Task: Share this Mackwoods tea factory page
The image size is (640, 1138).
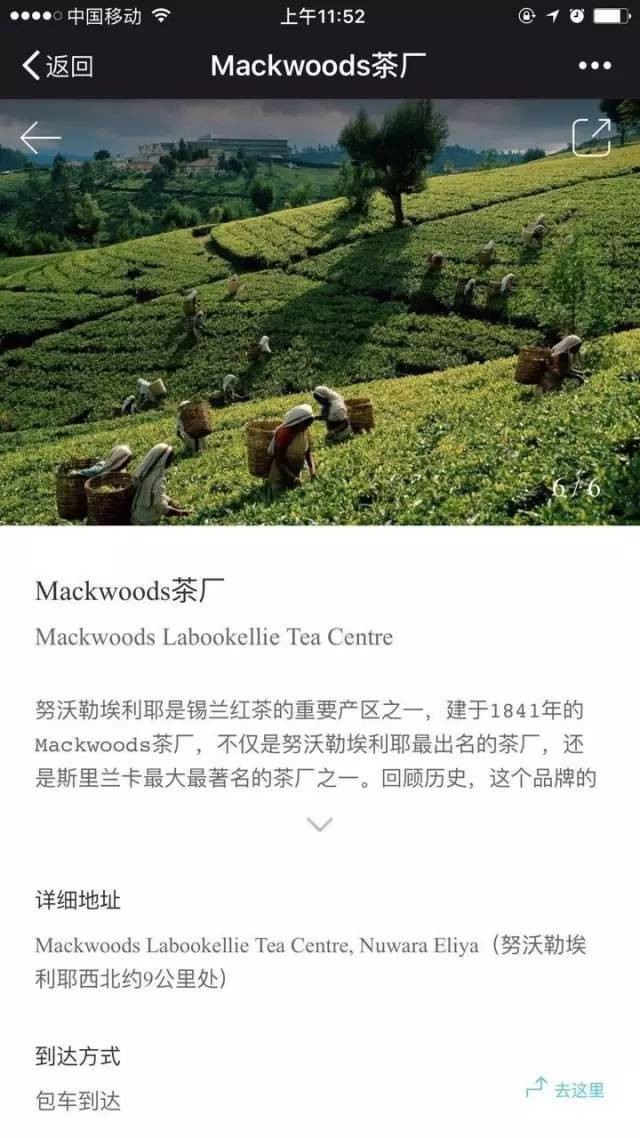Action: click(591, 137)
